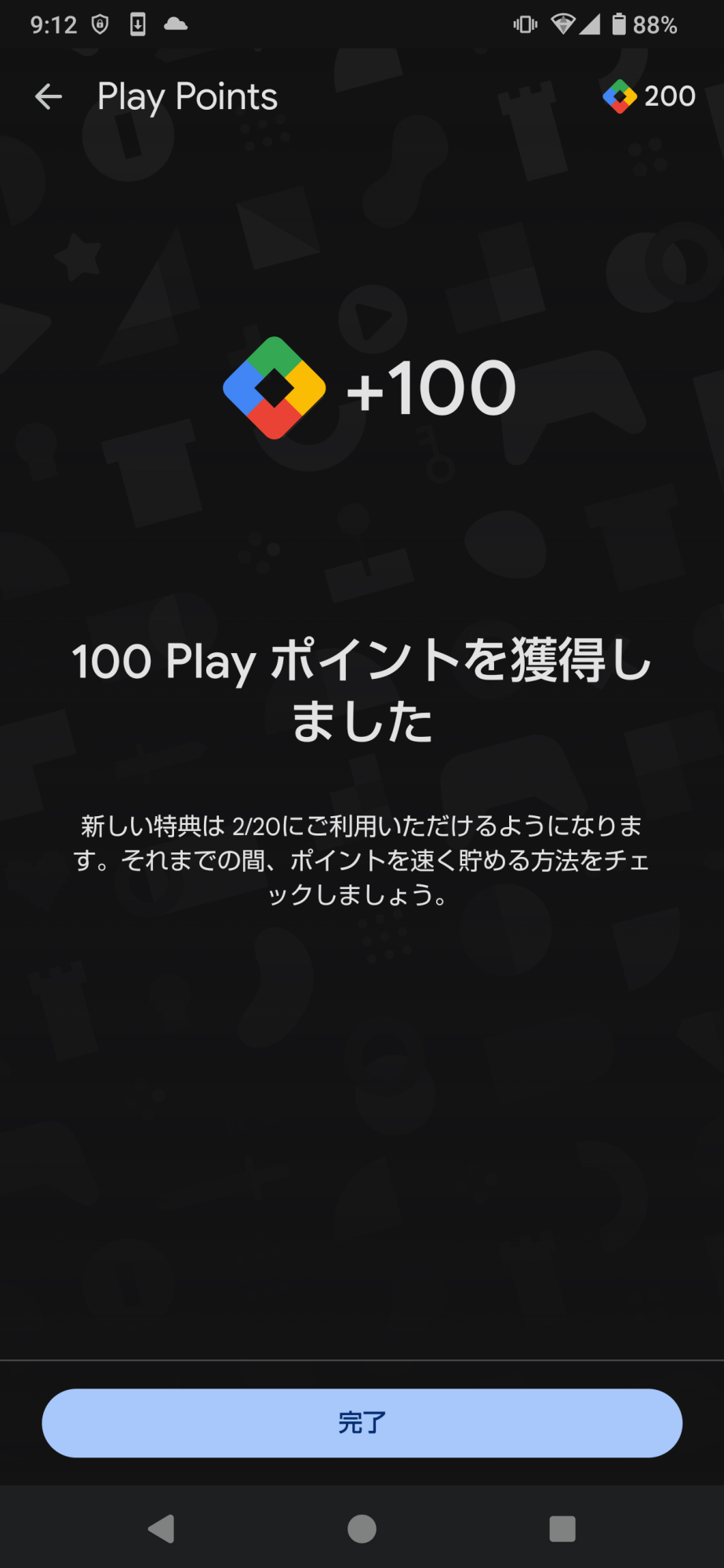Tap the back arrow beside Play Points
The image size is (724, 1568).
coord(49,96)
